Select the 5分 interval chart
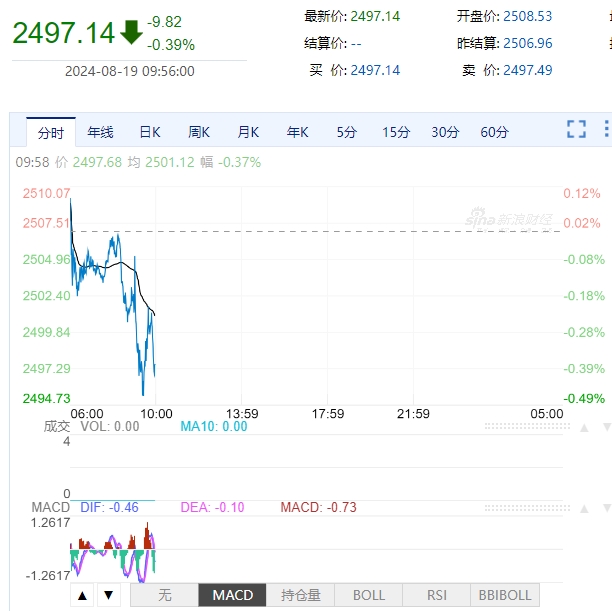 (346, 132)
